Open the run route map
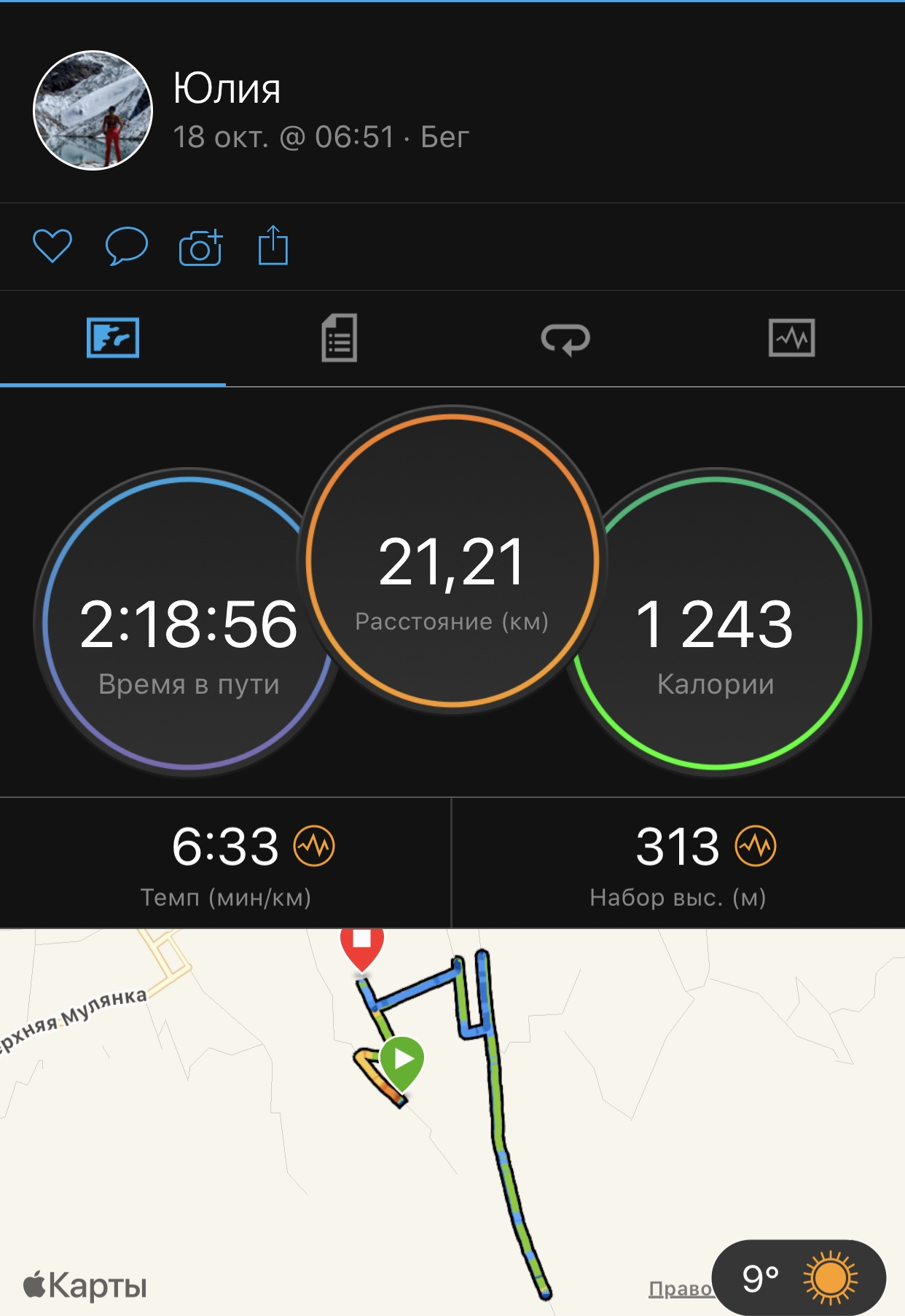905x1316 pixels. [x=452, y=1122]
